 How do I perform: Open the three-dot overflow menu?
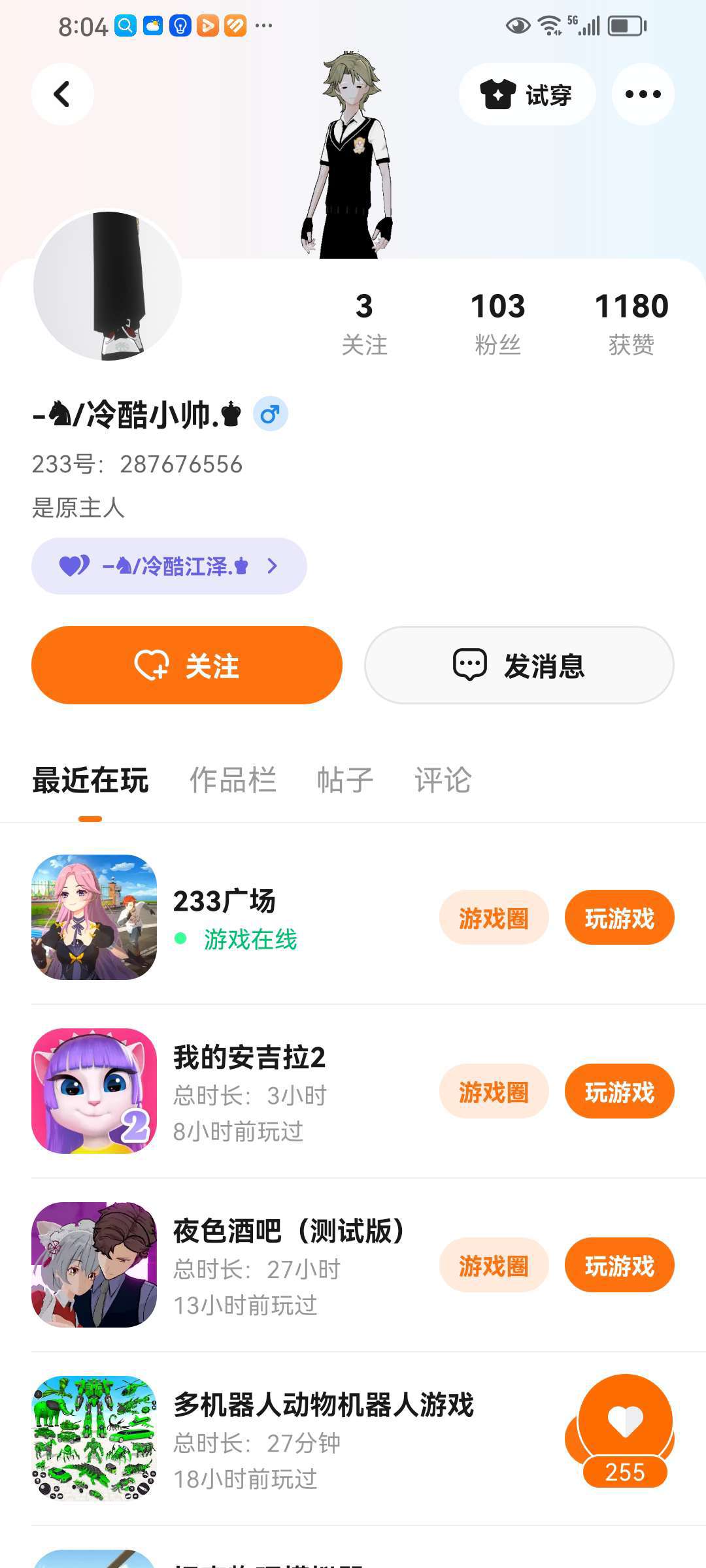[643, 94]
